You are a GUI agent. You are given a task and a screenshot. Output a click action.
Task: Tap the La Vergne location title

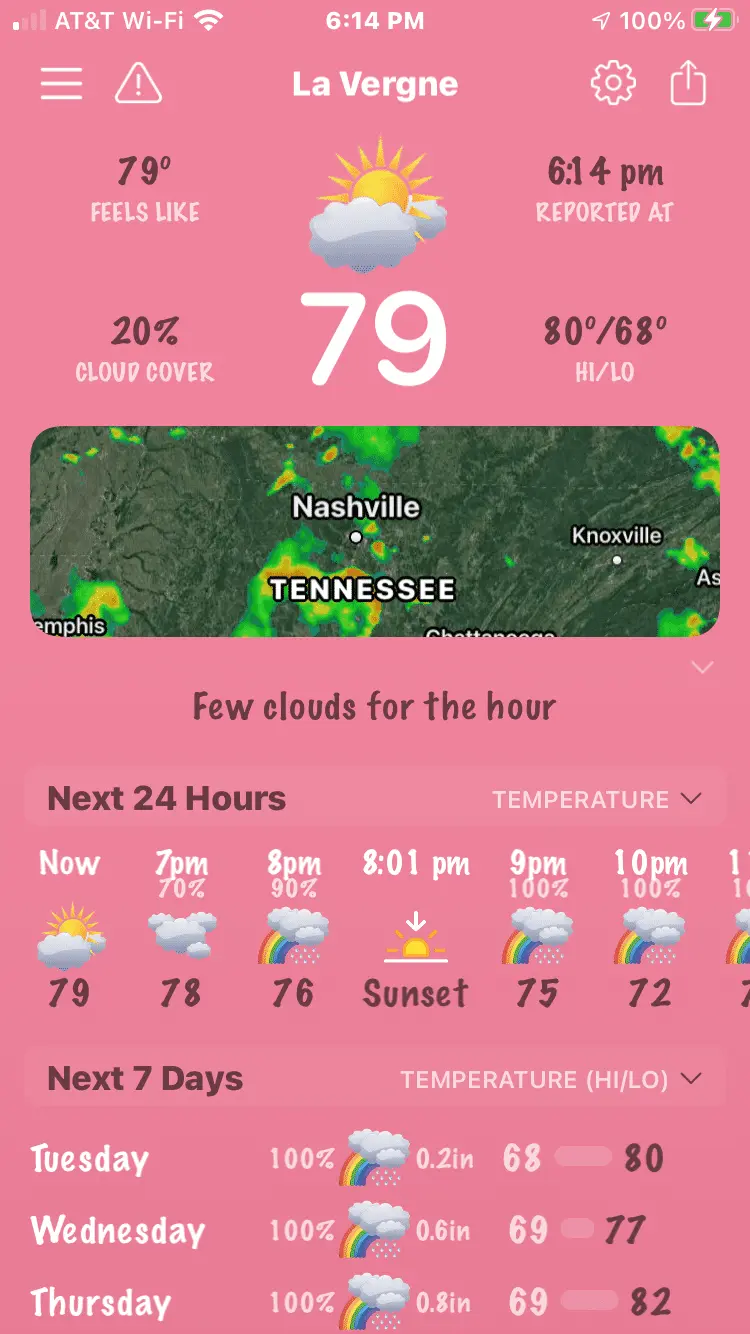[375, 84]
